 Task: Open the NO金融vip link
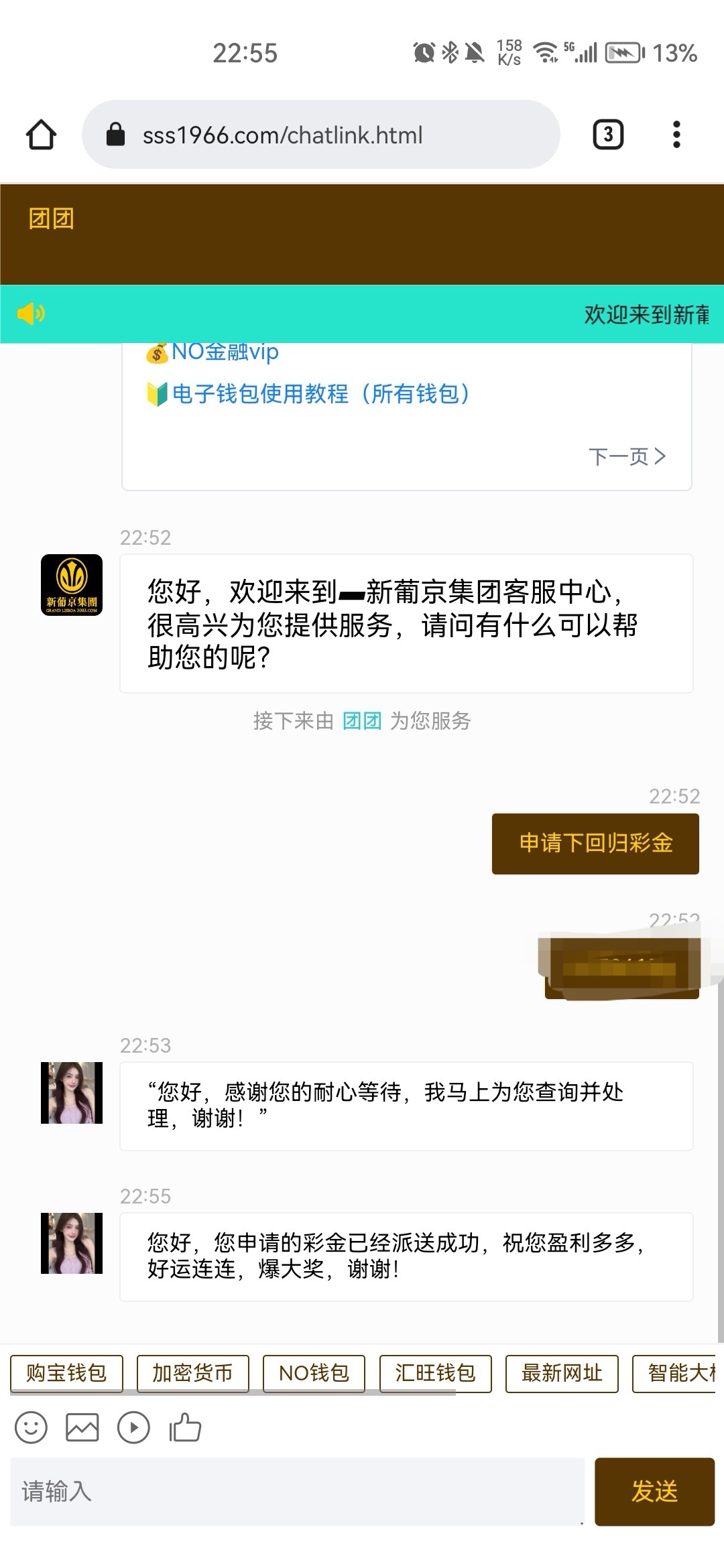[x=213, y=352]
